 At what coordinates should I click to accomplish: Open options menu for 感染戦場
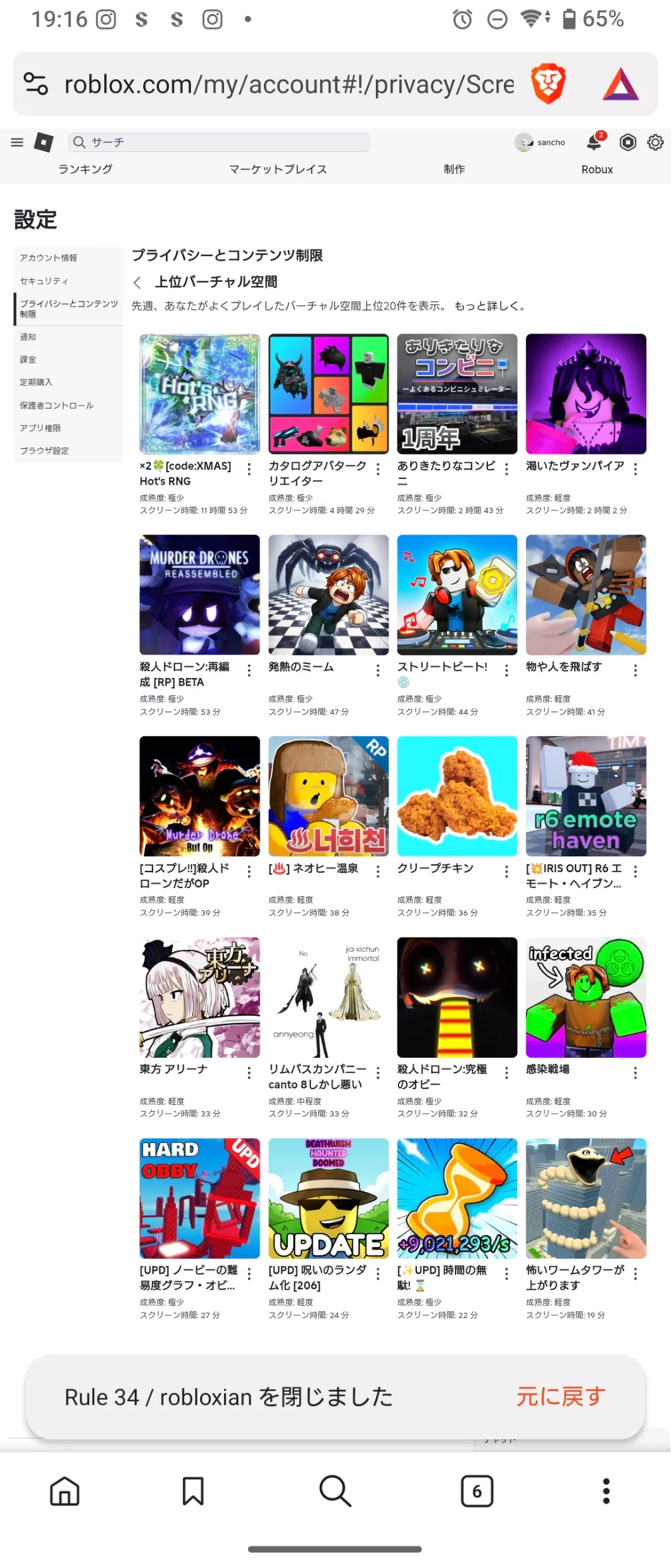coord(635,1072)
